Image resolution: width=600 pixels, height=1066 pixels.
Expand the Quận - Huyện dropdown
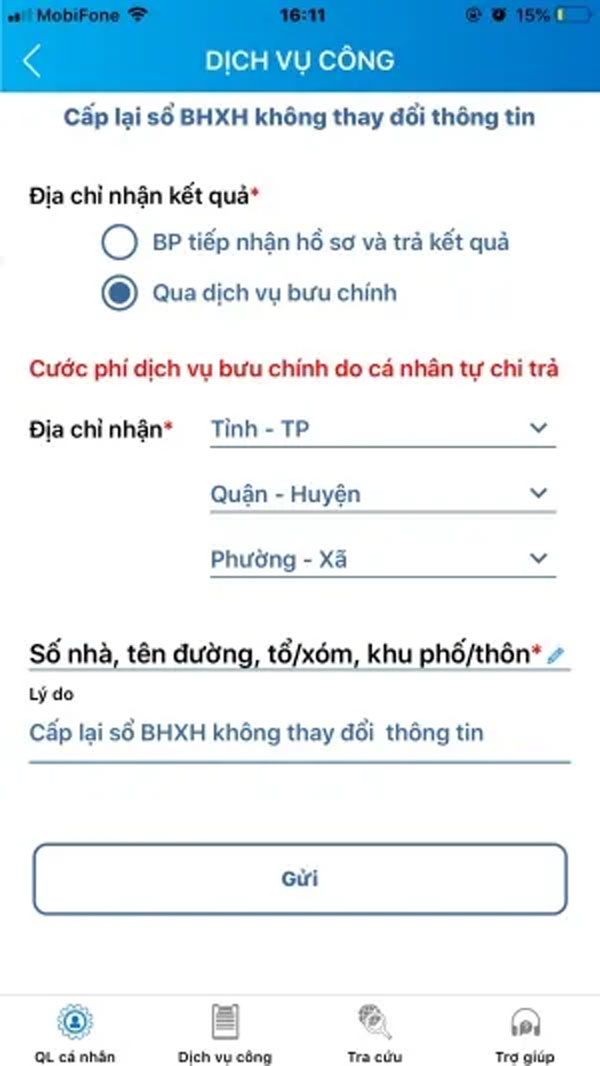[383, 494]
